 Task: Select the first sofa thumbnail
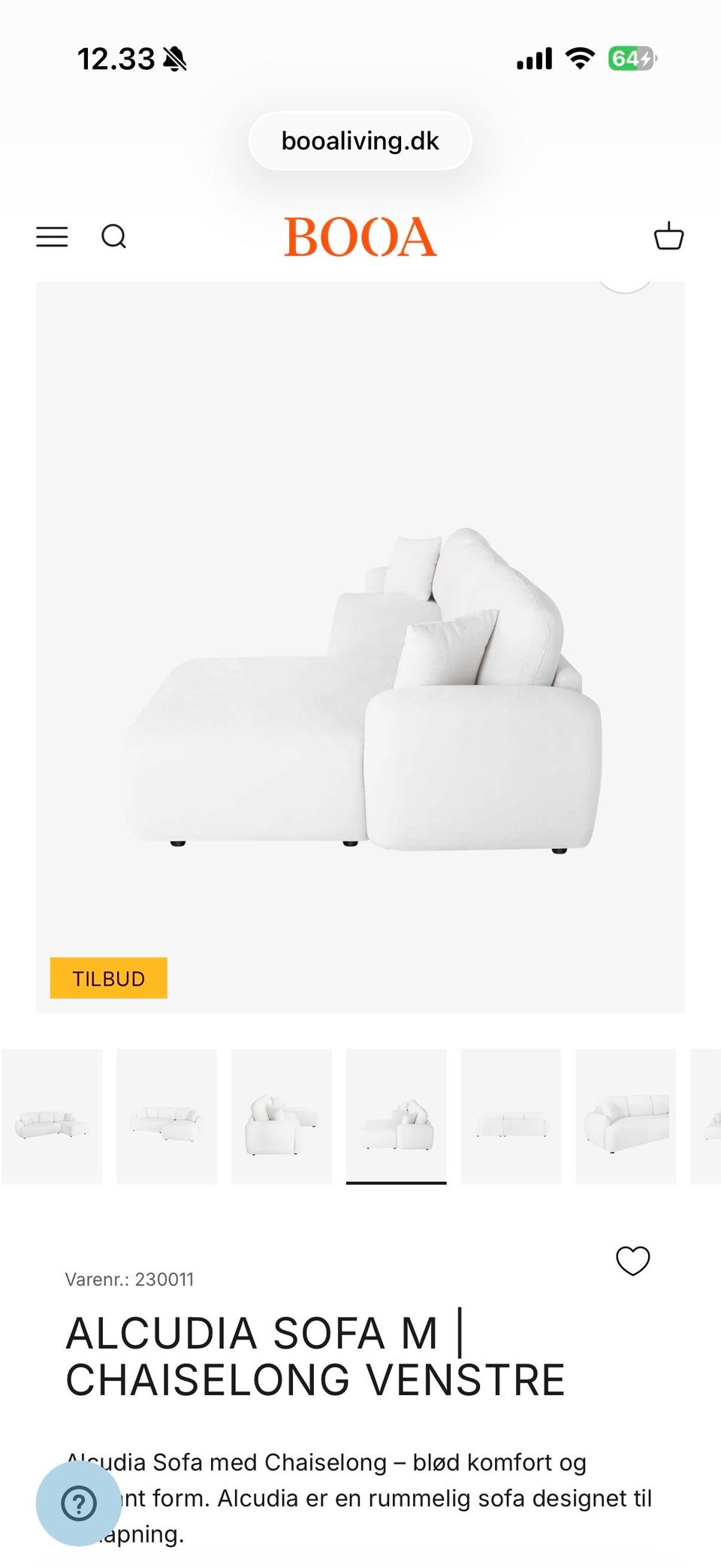pos(52,1116)
